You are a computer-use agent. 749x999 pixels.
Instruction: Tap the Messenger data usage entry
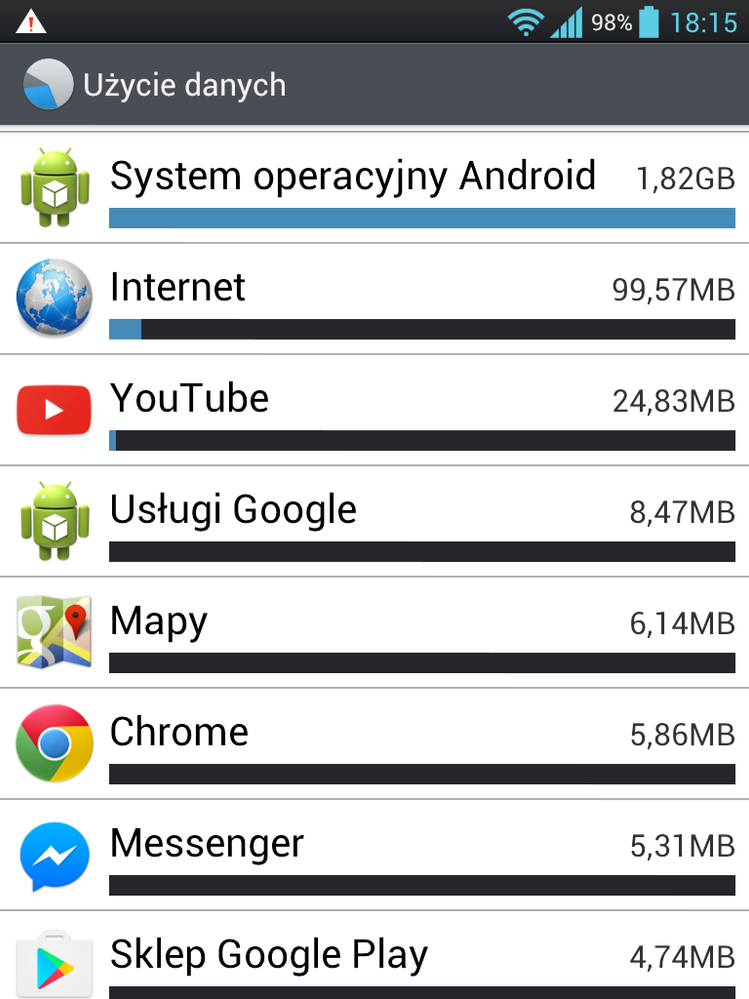[374, 854]
